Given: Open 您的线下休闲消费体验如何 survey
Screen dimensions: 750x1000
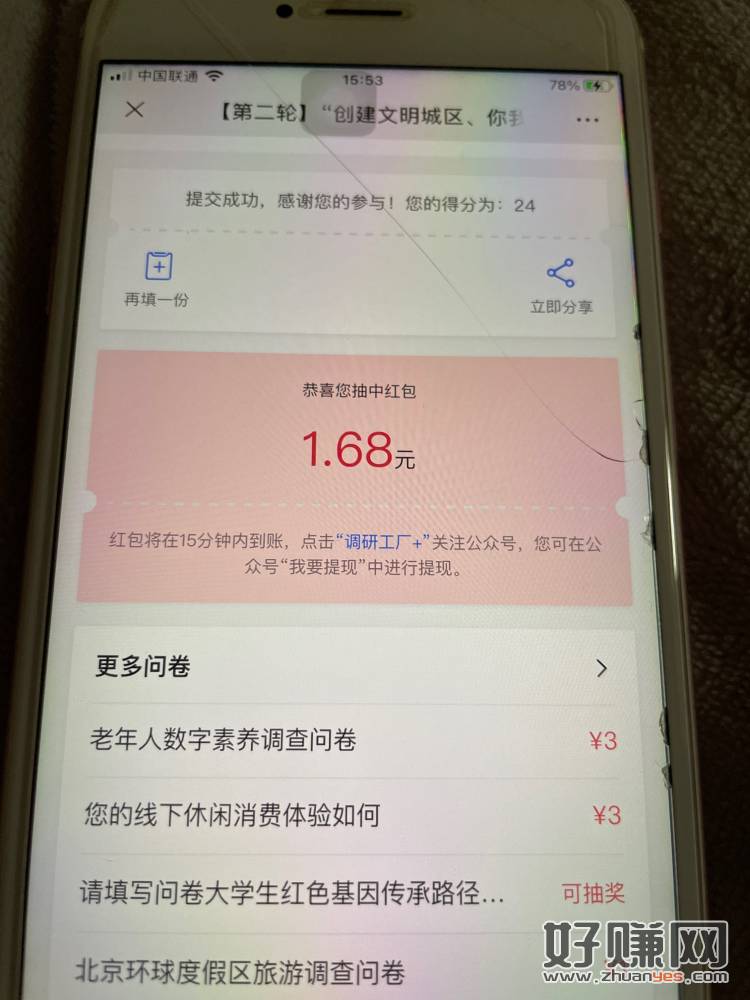Looking at the screenshot, I should 232,816.
